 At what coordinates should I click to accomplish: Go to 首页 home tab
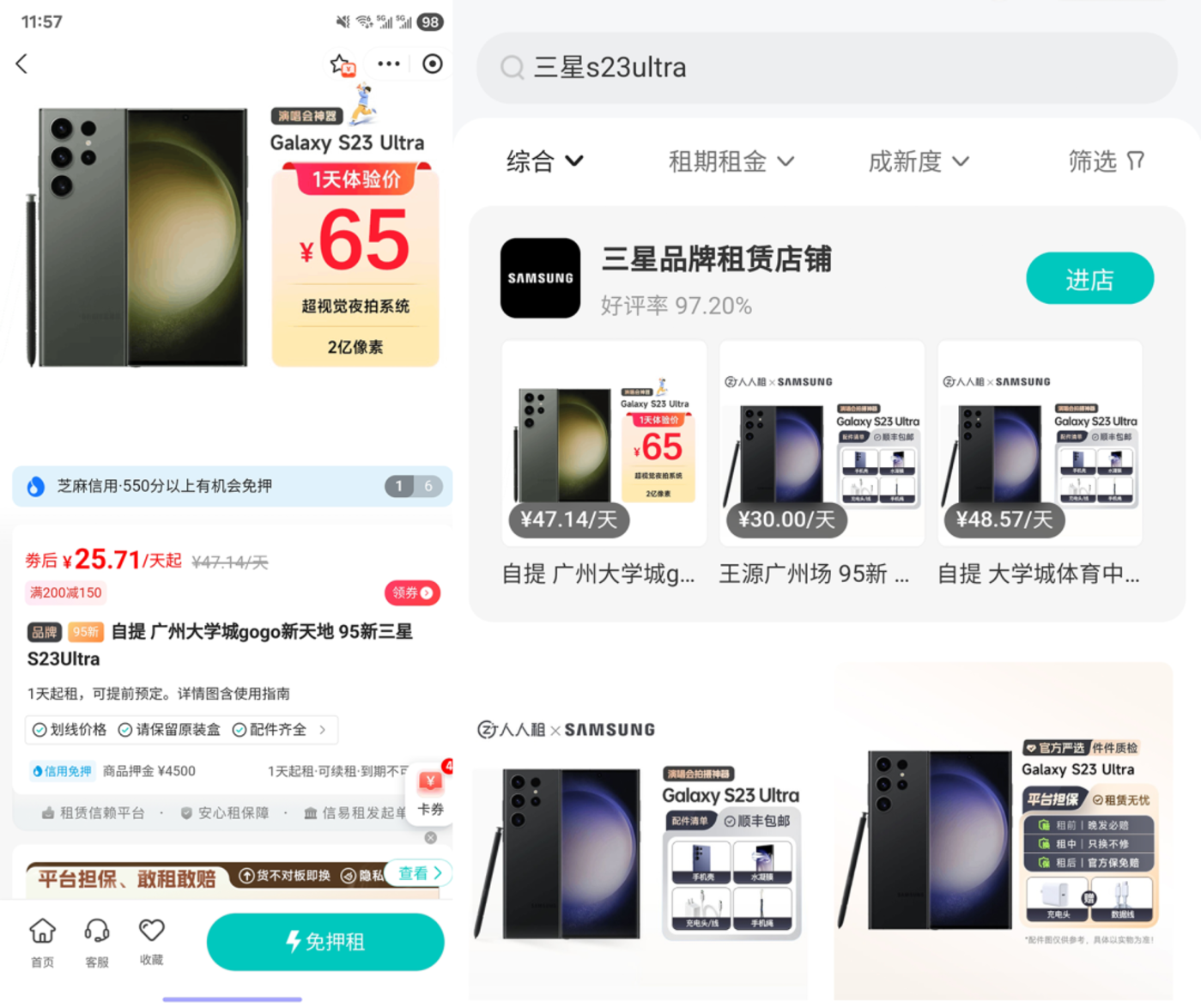[x=42, y=942]
